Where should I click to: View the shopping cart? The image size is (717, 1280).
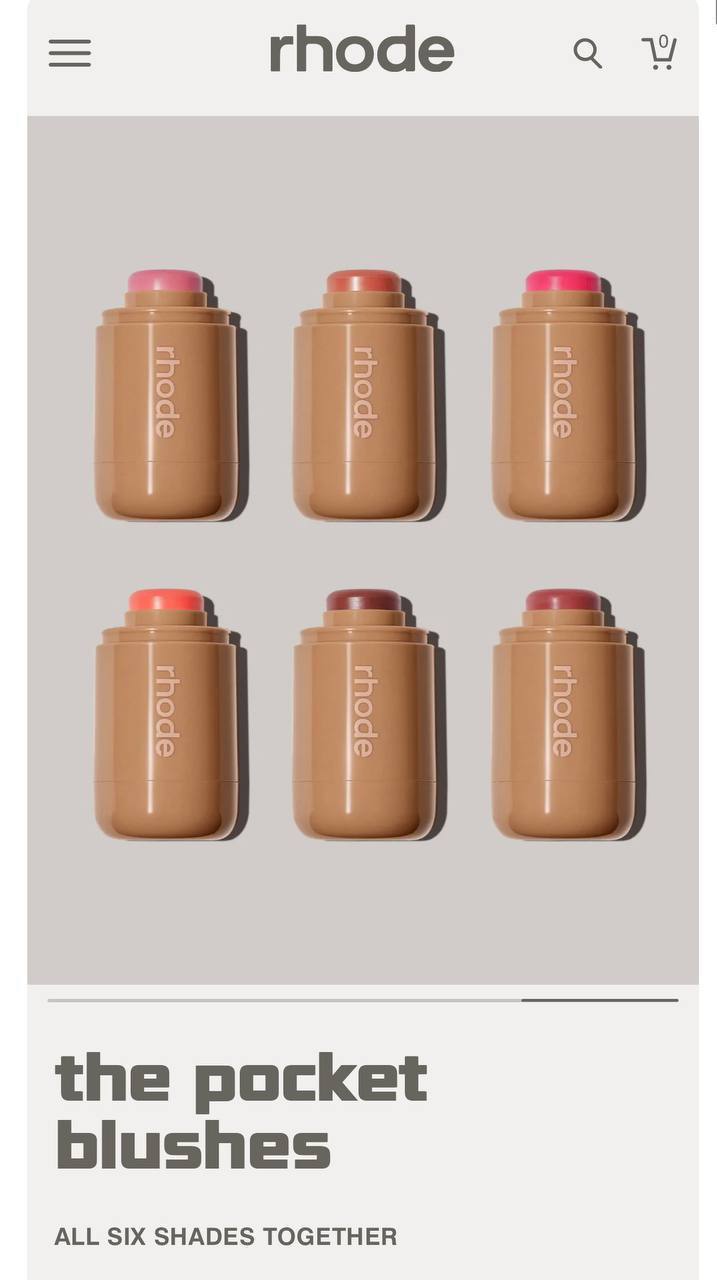pos(658,52)
